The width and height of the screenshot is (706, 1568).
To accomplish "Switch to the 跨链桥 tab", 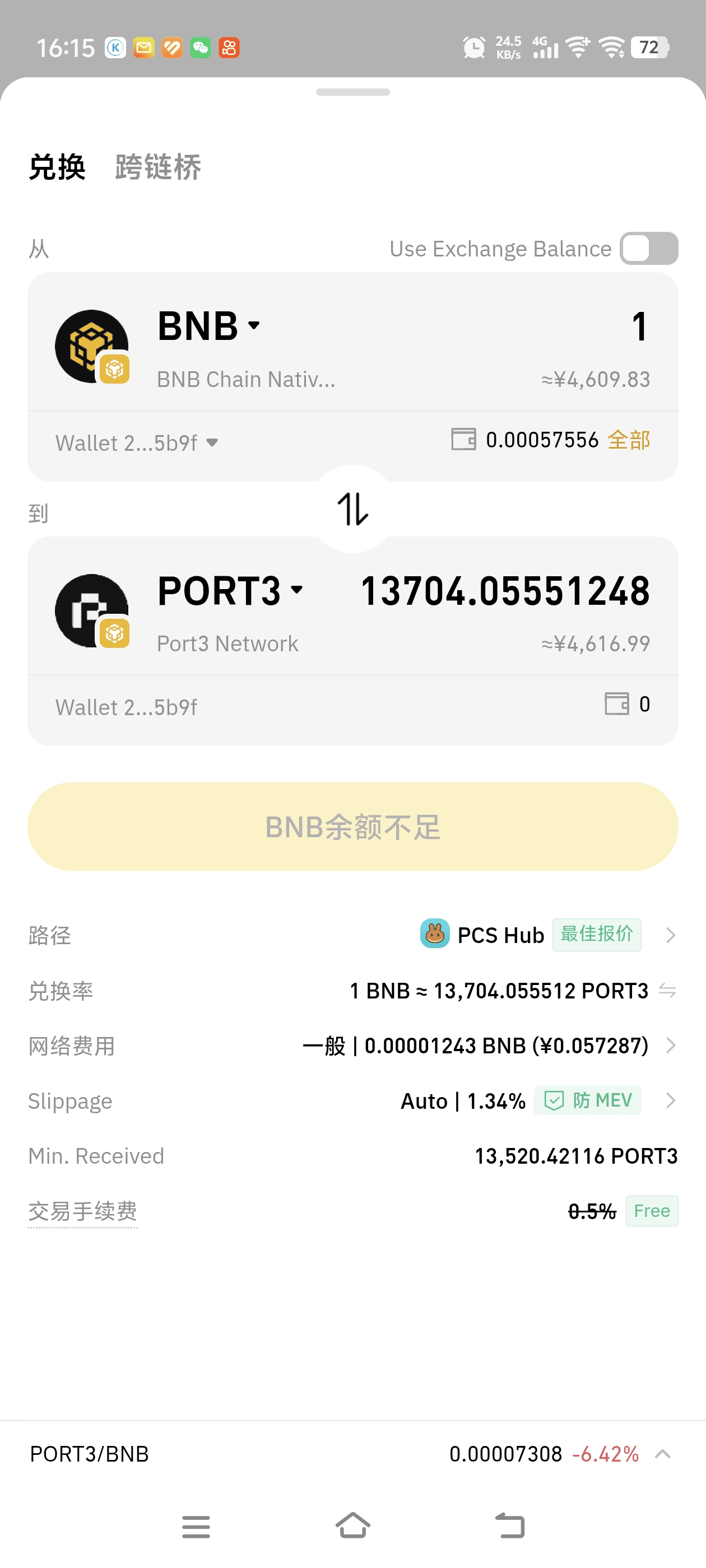I will [158, 167].
